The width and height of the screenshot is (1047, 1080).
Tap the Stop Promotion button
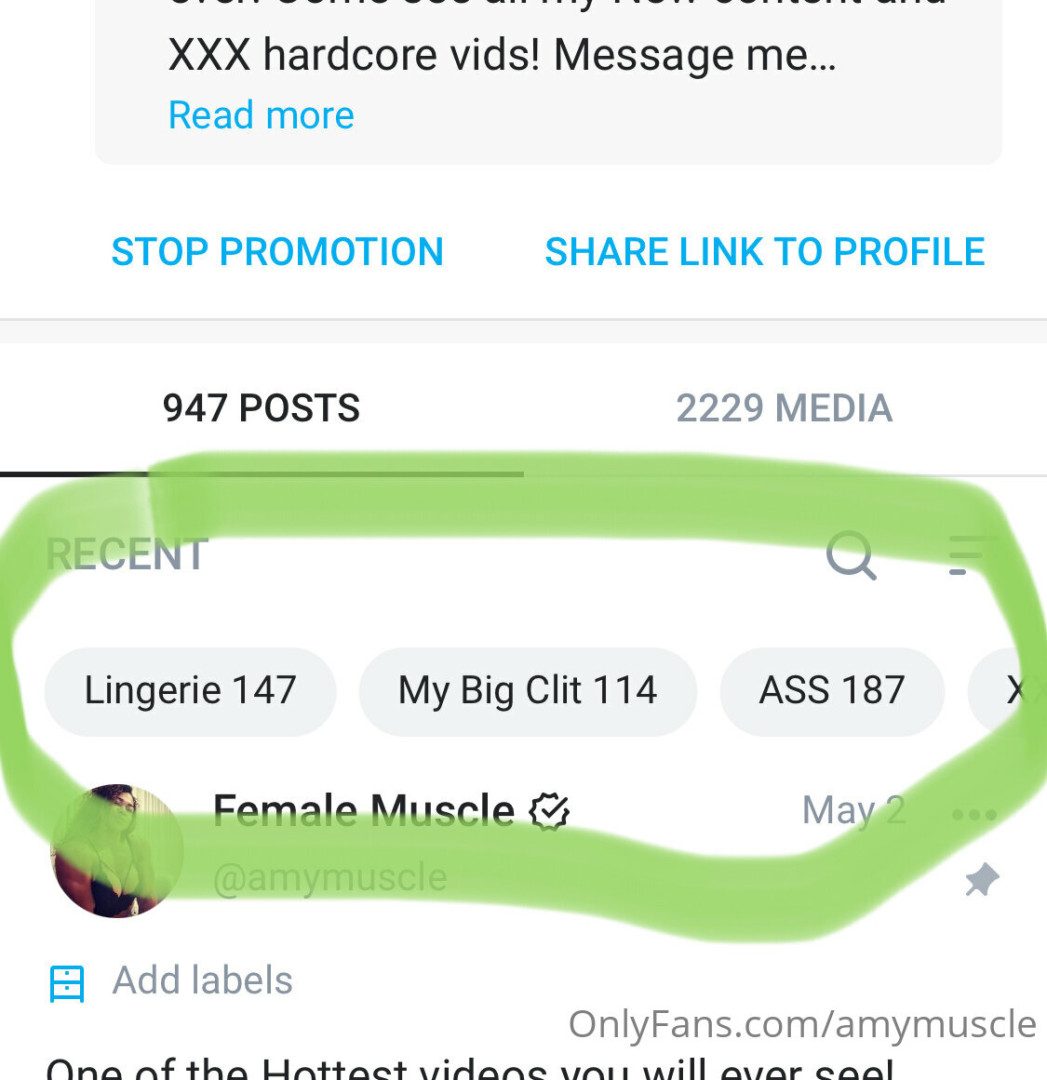(x=277, y=252)
